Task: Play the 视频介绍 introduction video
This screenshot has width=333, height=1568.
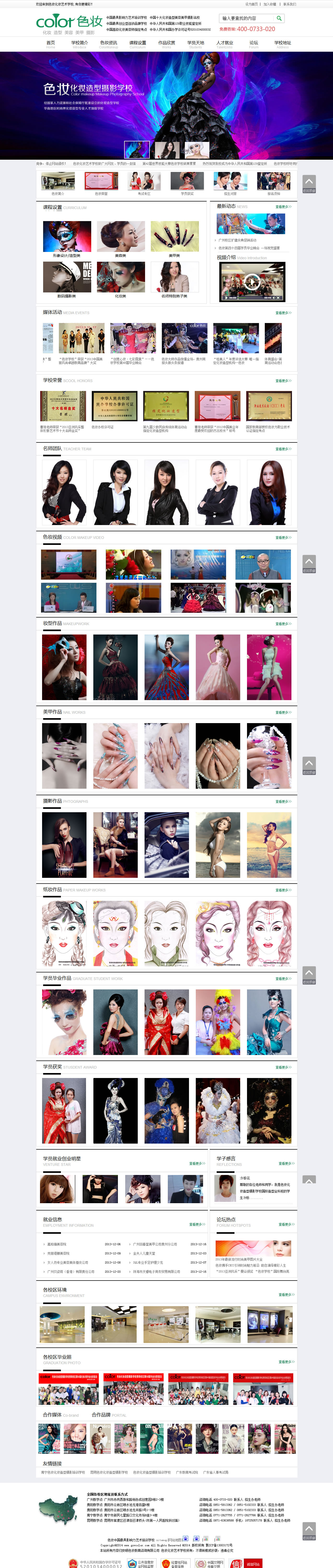Action: (252, 281)
